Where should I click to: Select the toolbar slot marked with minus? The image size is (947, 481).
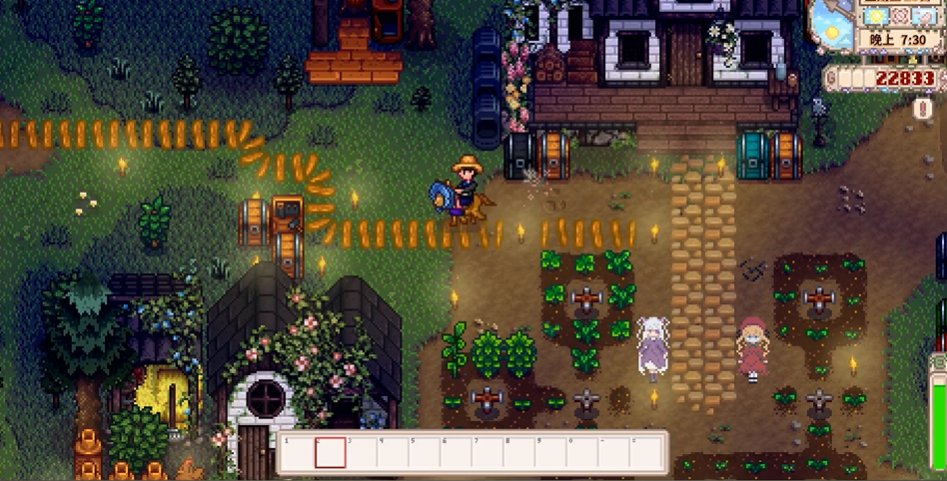(x=614, y=453)
